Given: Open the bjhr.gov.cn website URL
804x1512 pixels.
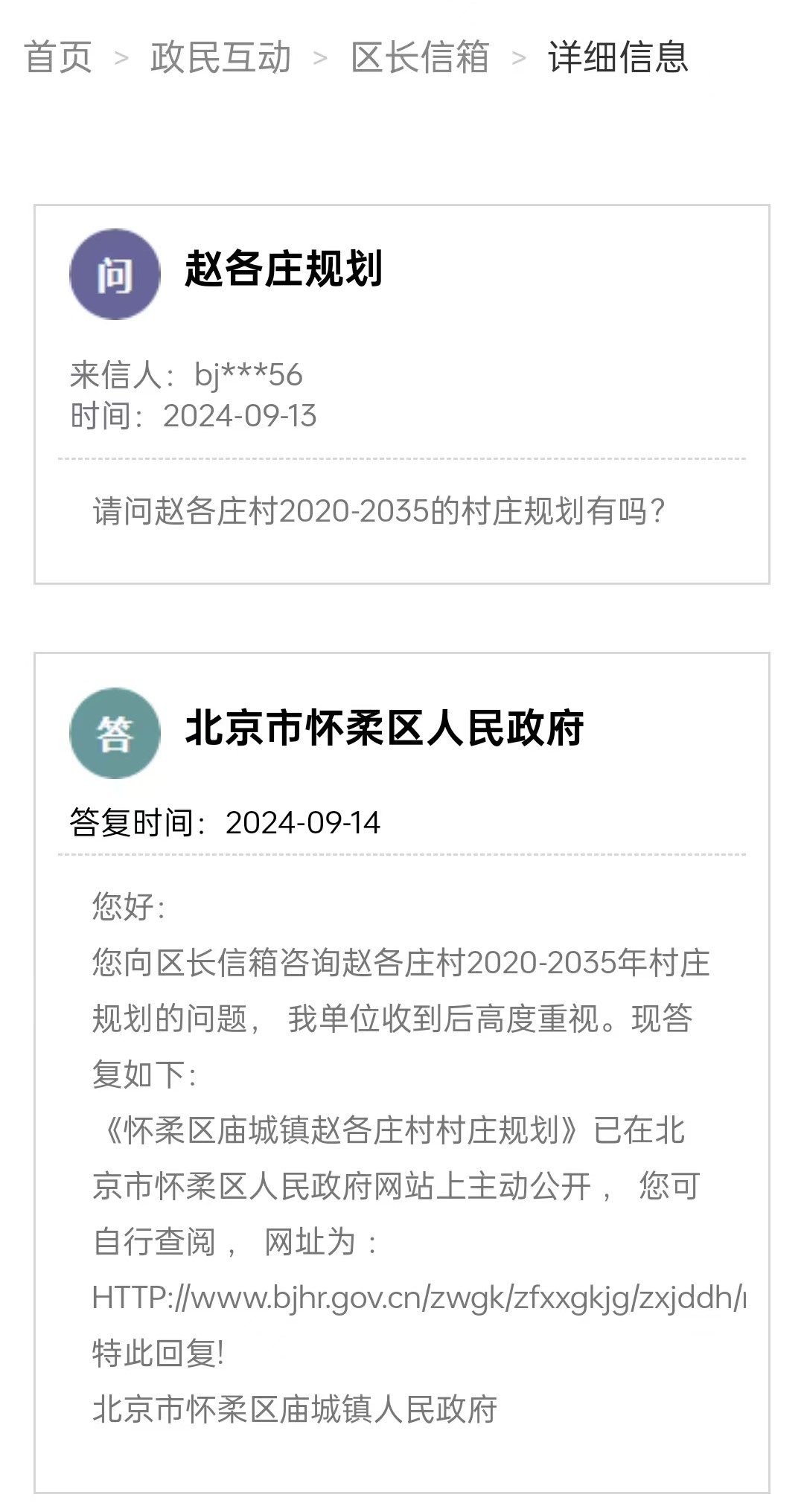Looking at the screenshot, I should click(x=418, y=1297).
